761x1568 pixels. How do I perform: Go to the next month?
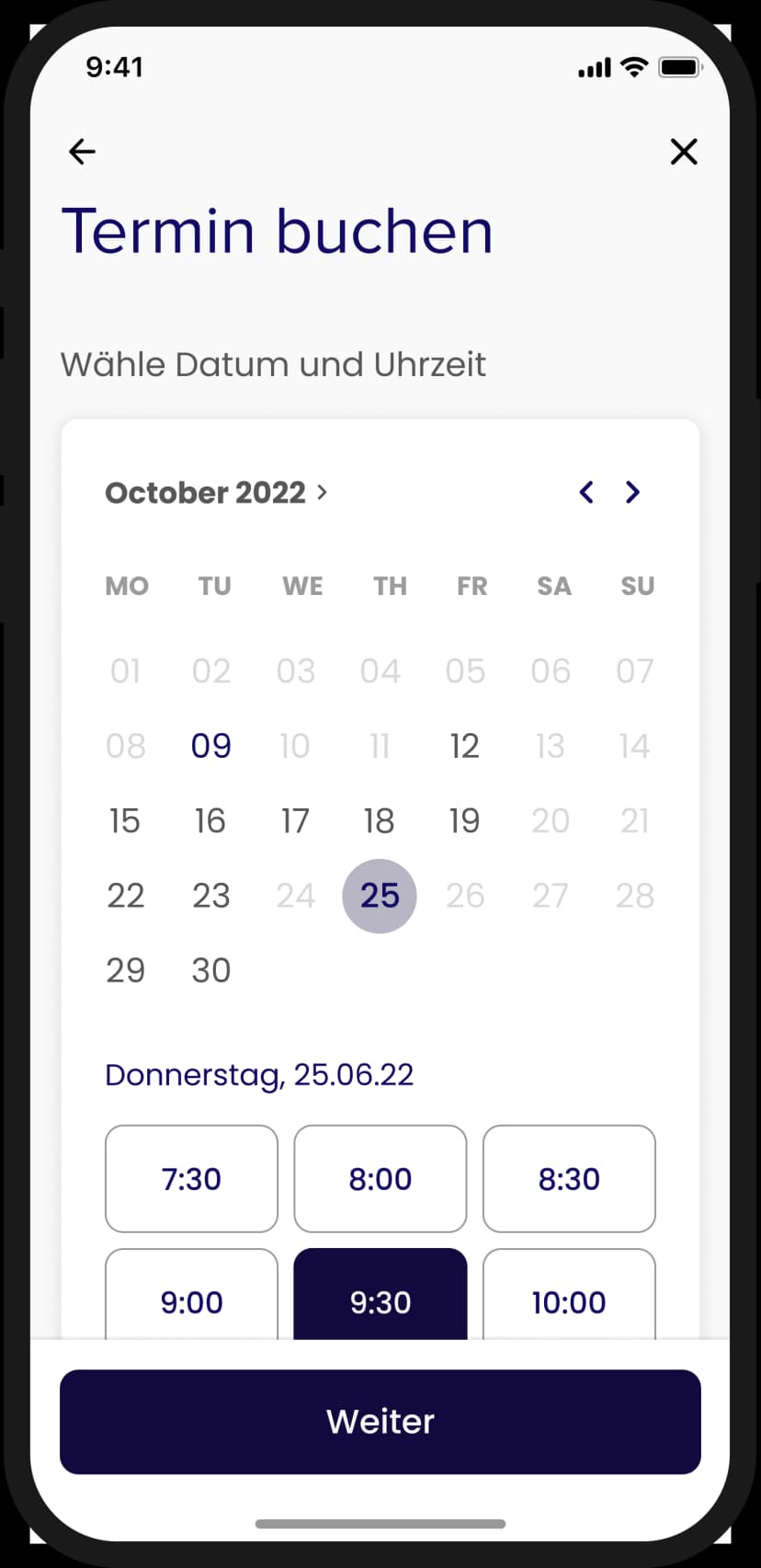[x=632, y=493]
